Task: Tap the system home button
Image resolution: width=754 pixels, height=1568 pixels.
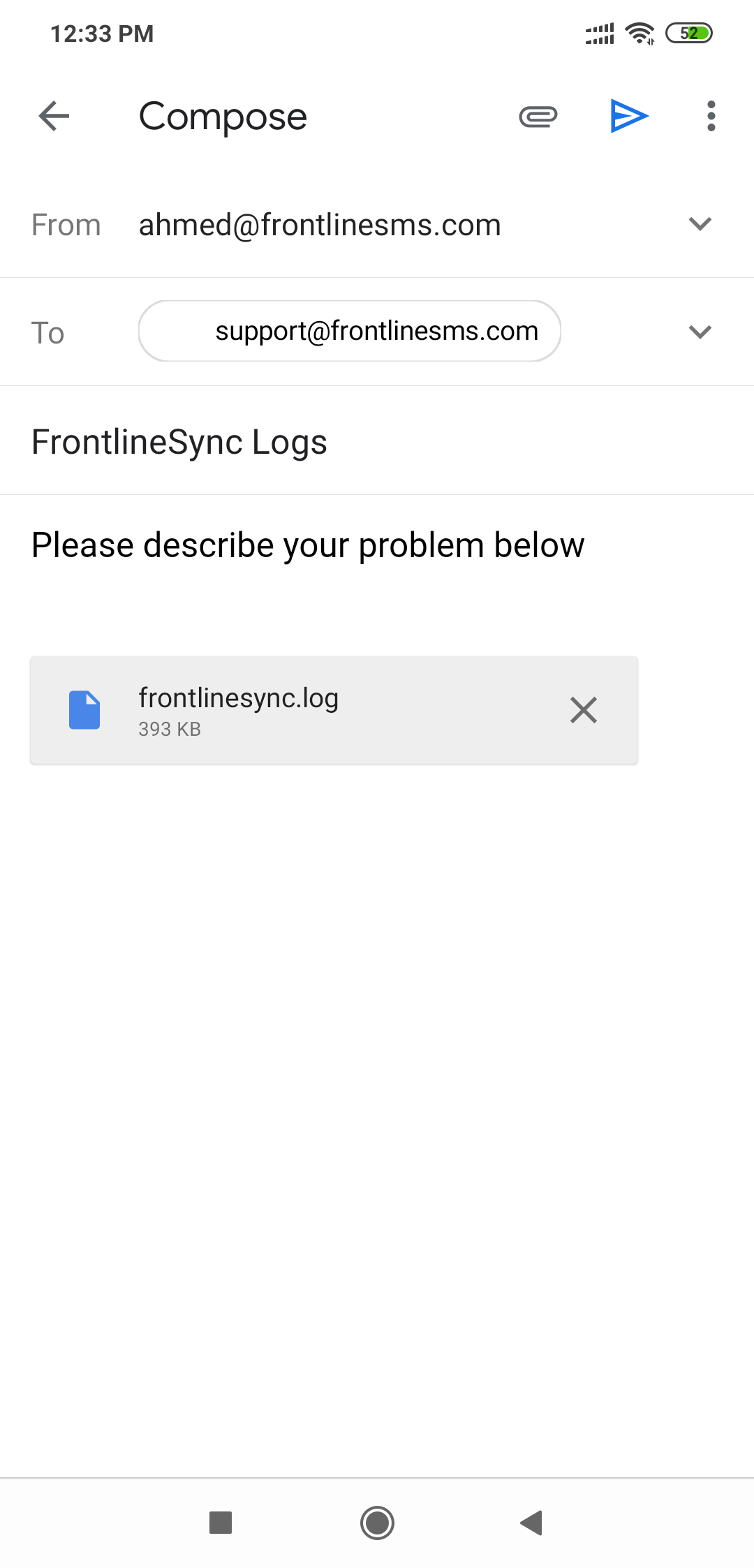Action: coord(377,1523)
